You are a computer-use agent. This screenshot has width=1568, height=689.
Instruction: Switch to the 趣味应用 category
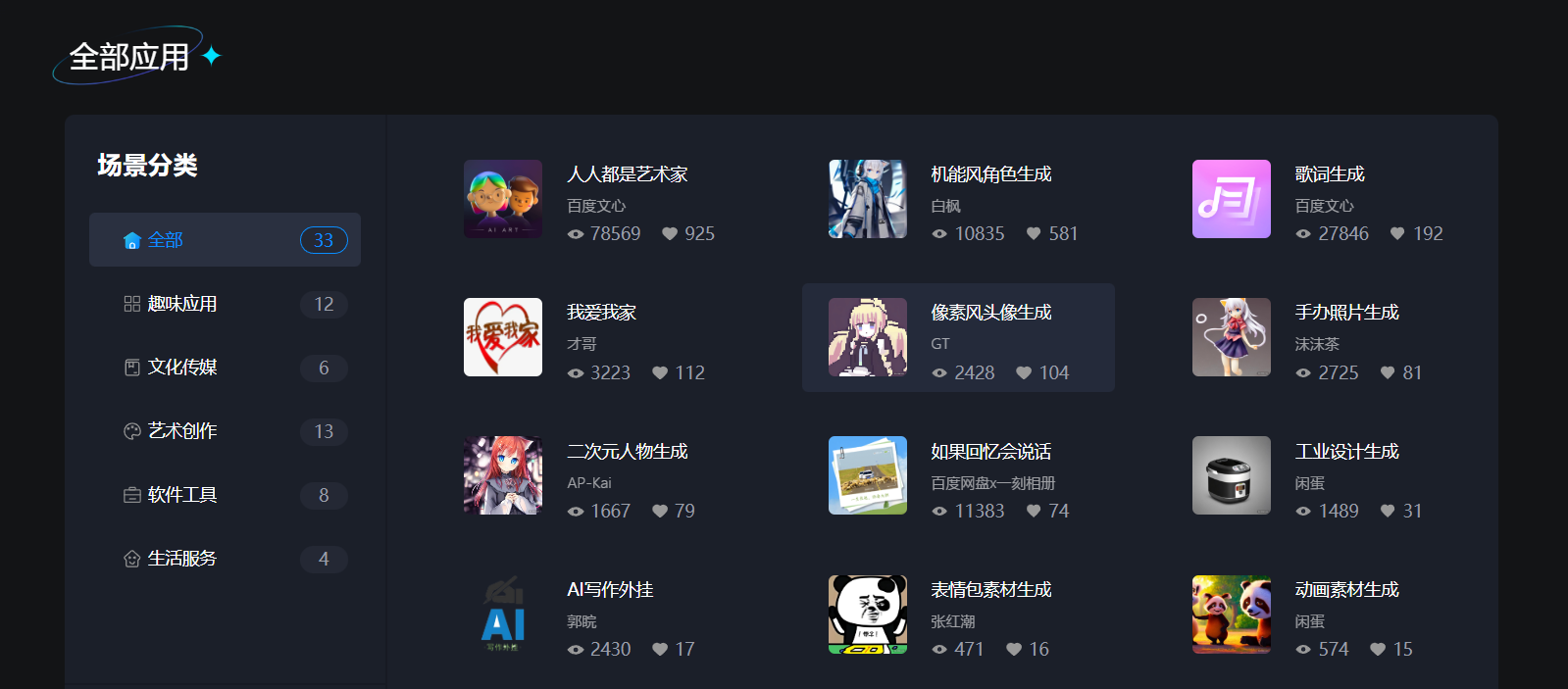click(182, 304)
